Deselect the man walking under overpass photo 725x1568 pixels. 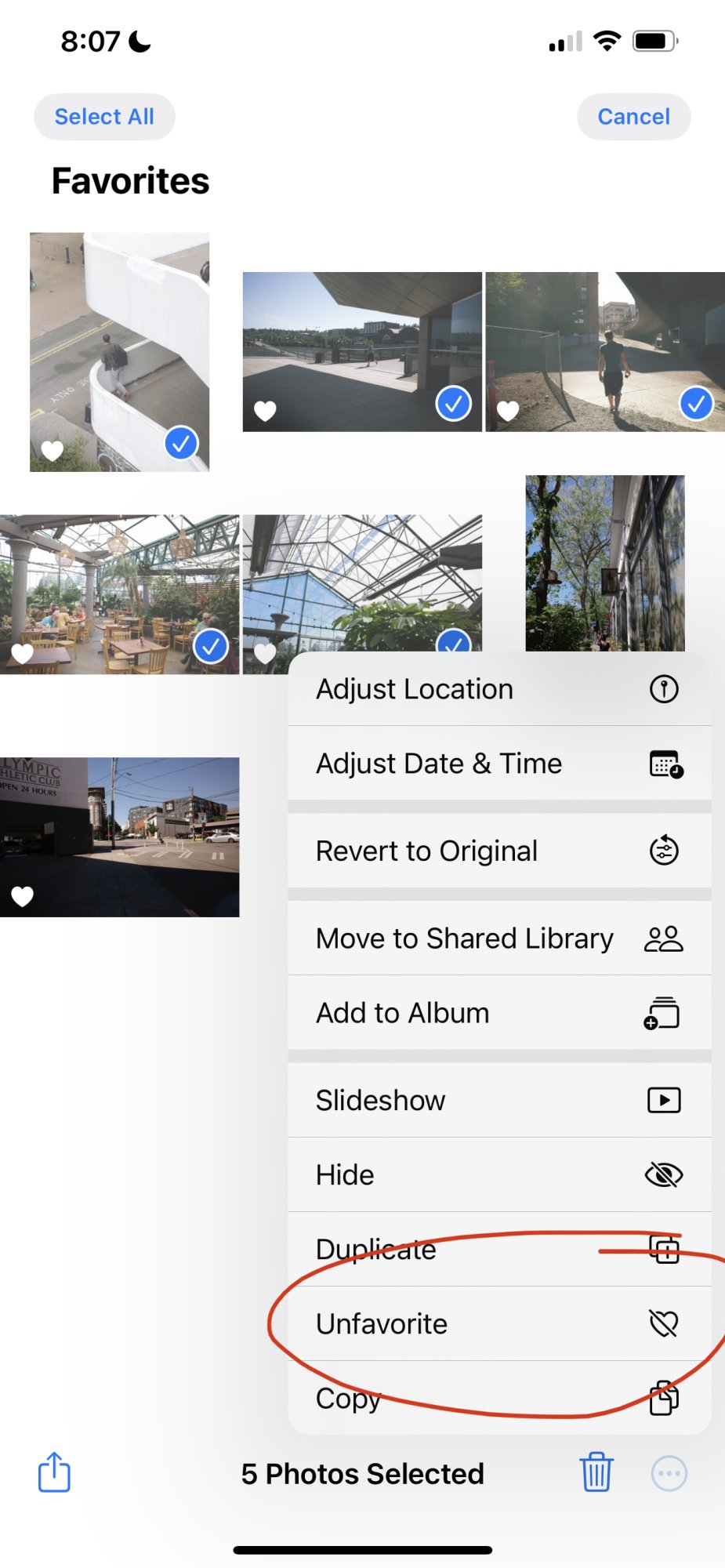tap(604, 352)
